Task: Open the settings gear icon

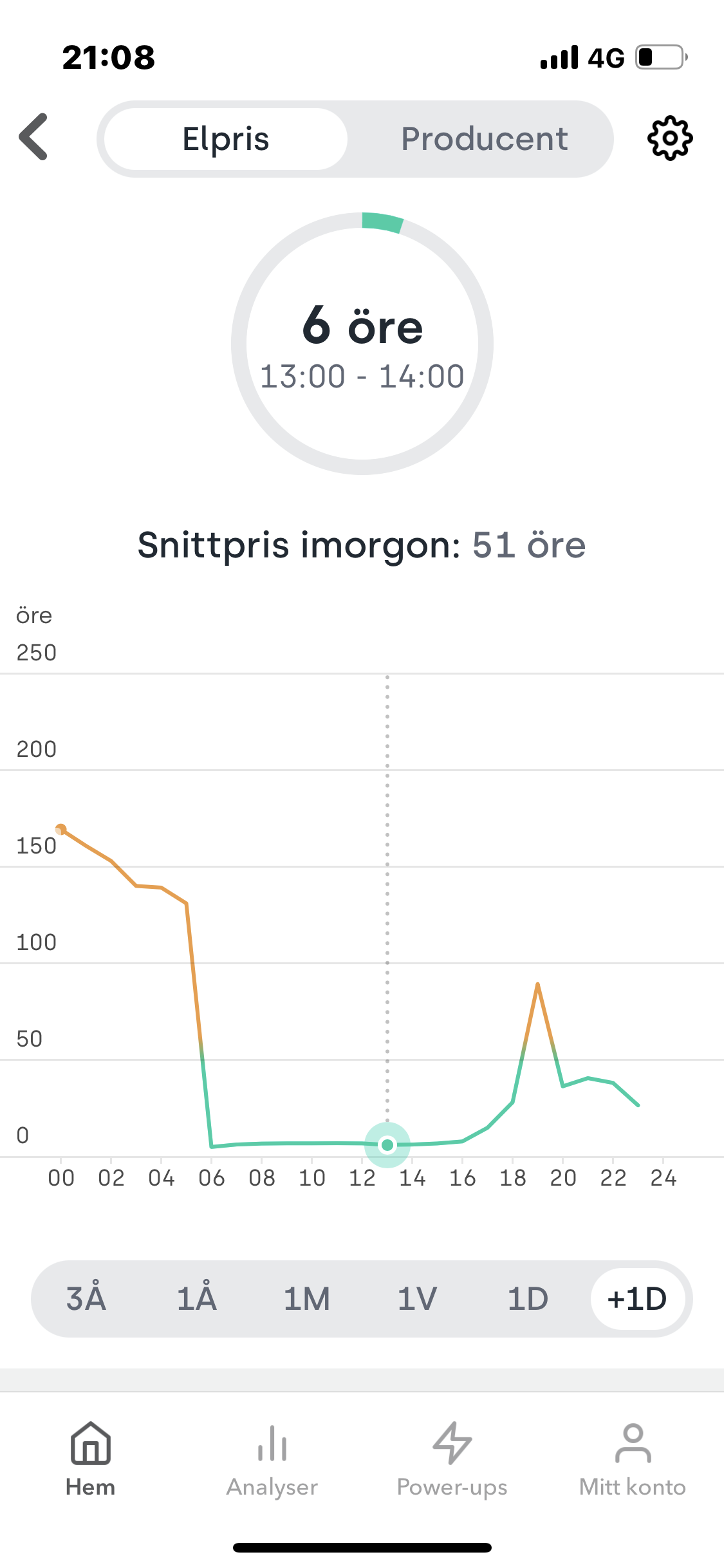Action: point(670,138)
